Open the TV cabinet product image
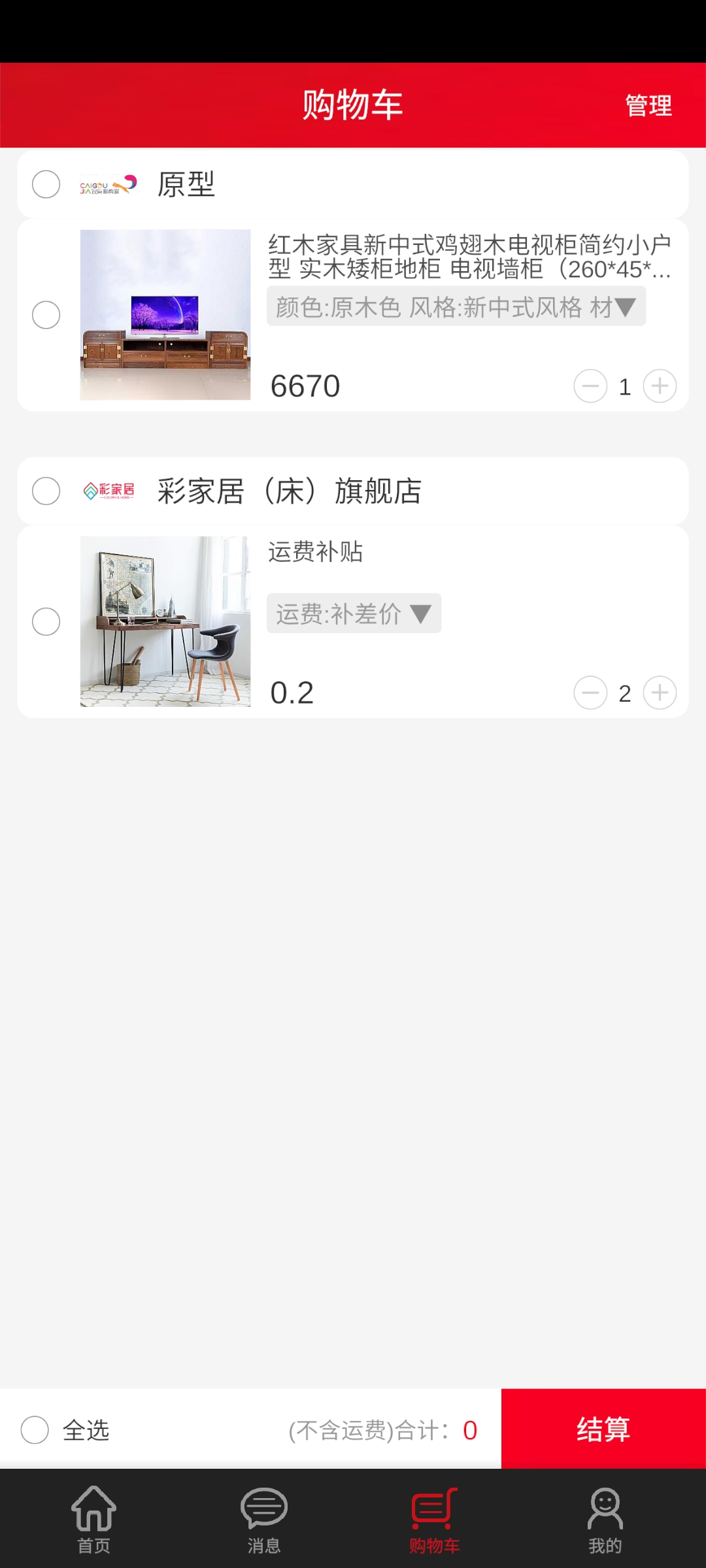Image resolution: width=706 pixels, height=1568 pixels. (x=165, y=314)
